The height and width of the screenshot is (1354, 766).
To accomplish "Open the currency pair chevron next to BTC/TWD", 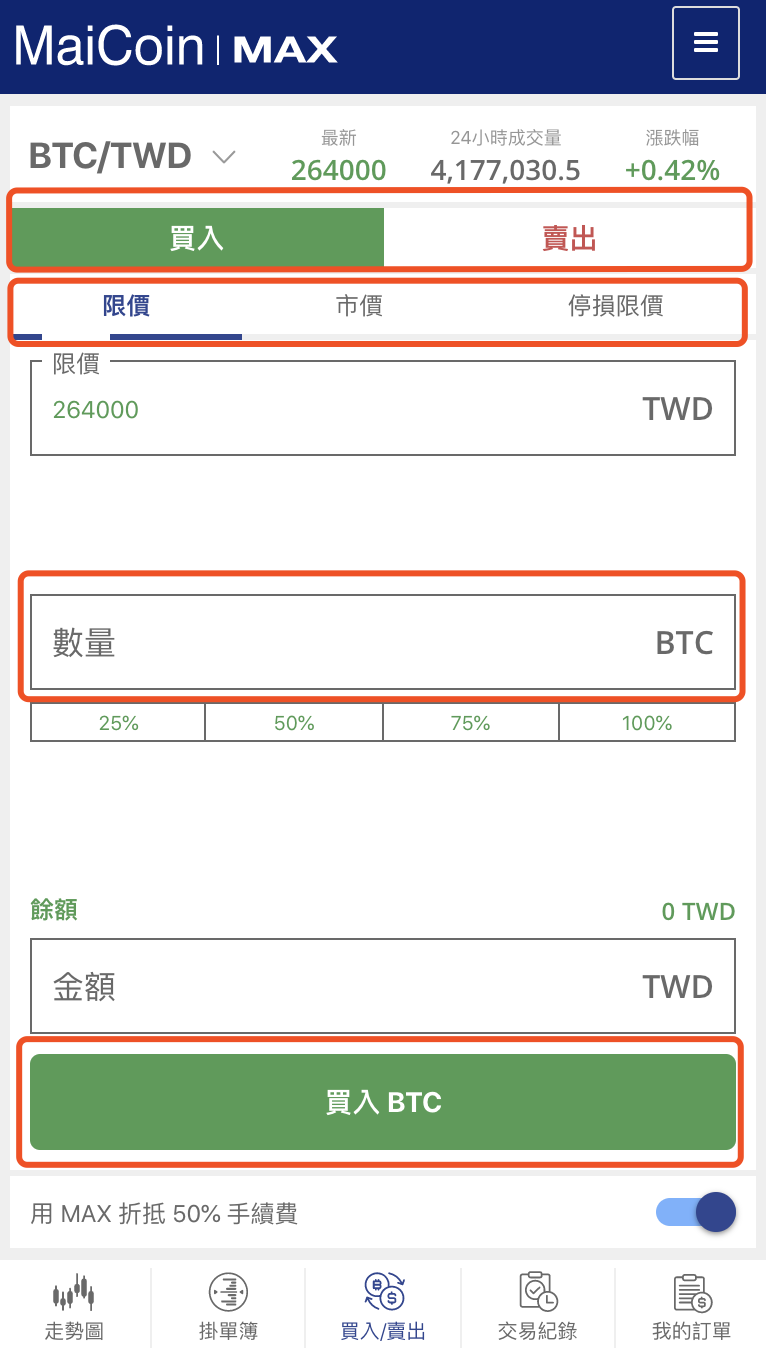I will pos(223,157).
